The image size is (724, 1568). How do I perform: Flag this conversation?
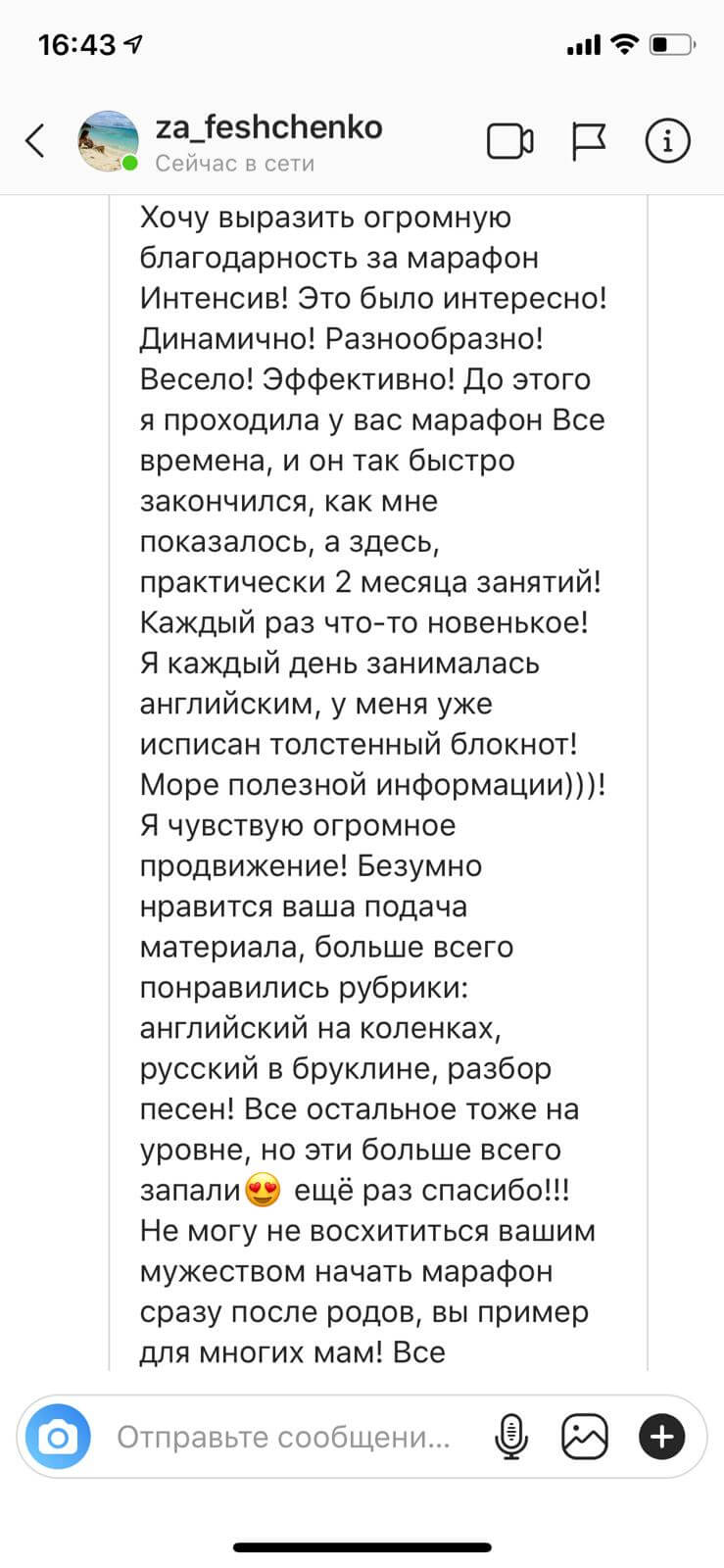[x=589, y=142]
